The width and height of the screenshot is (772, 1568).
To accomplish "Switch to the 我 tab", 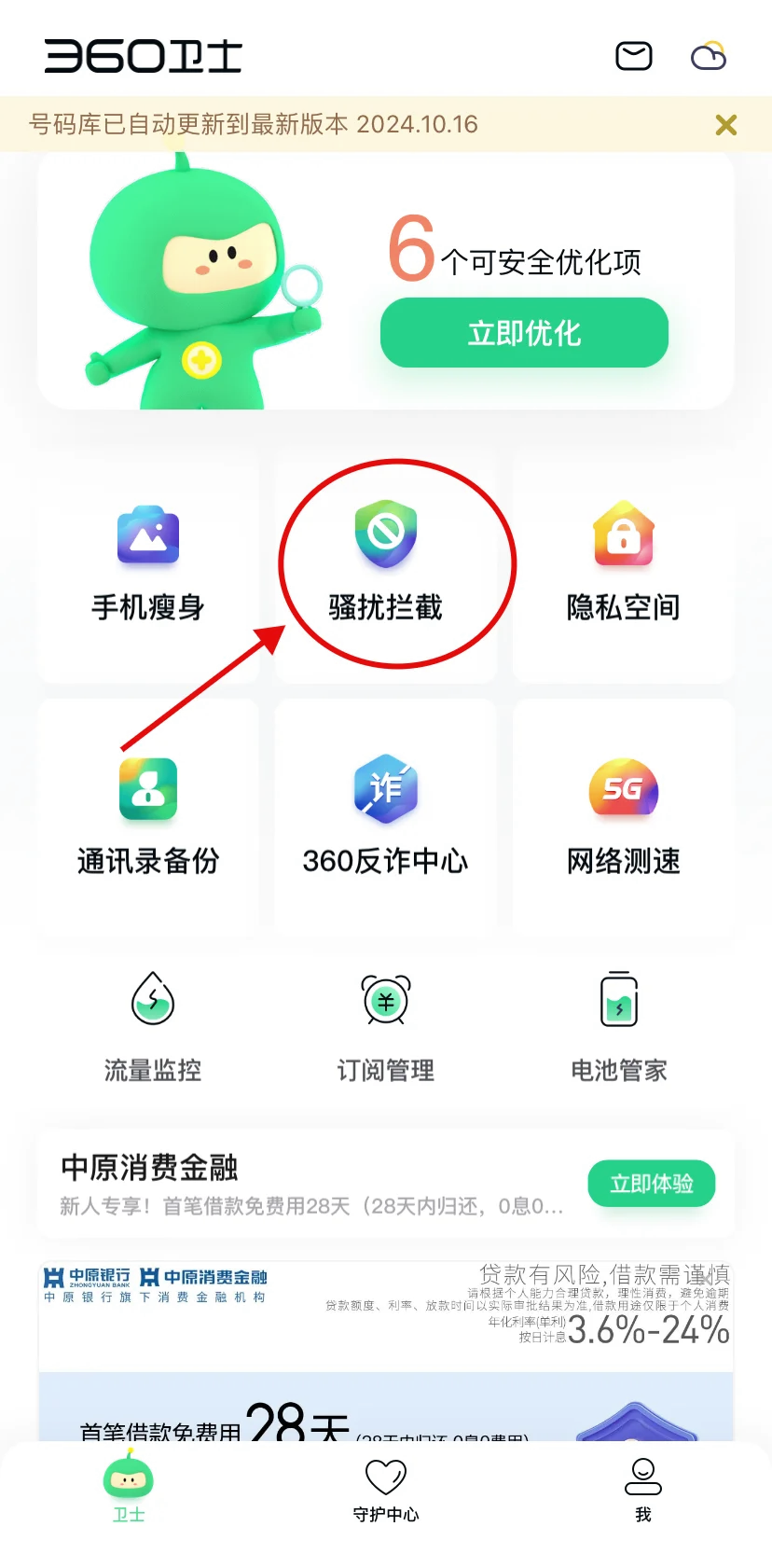I will pyautogui.click(x=643, y=1490).
